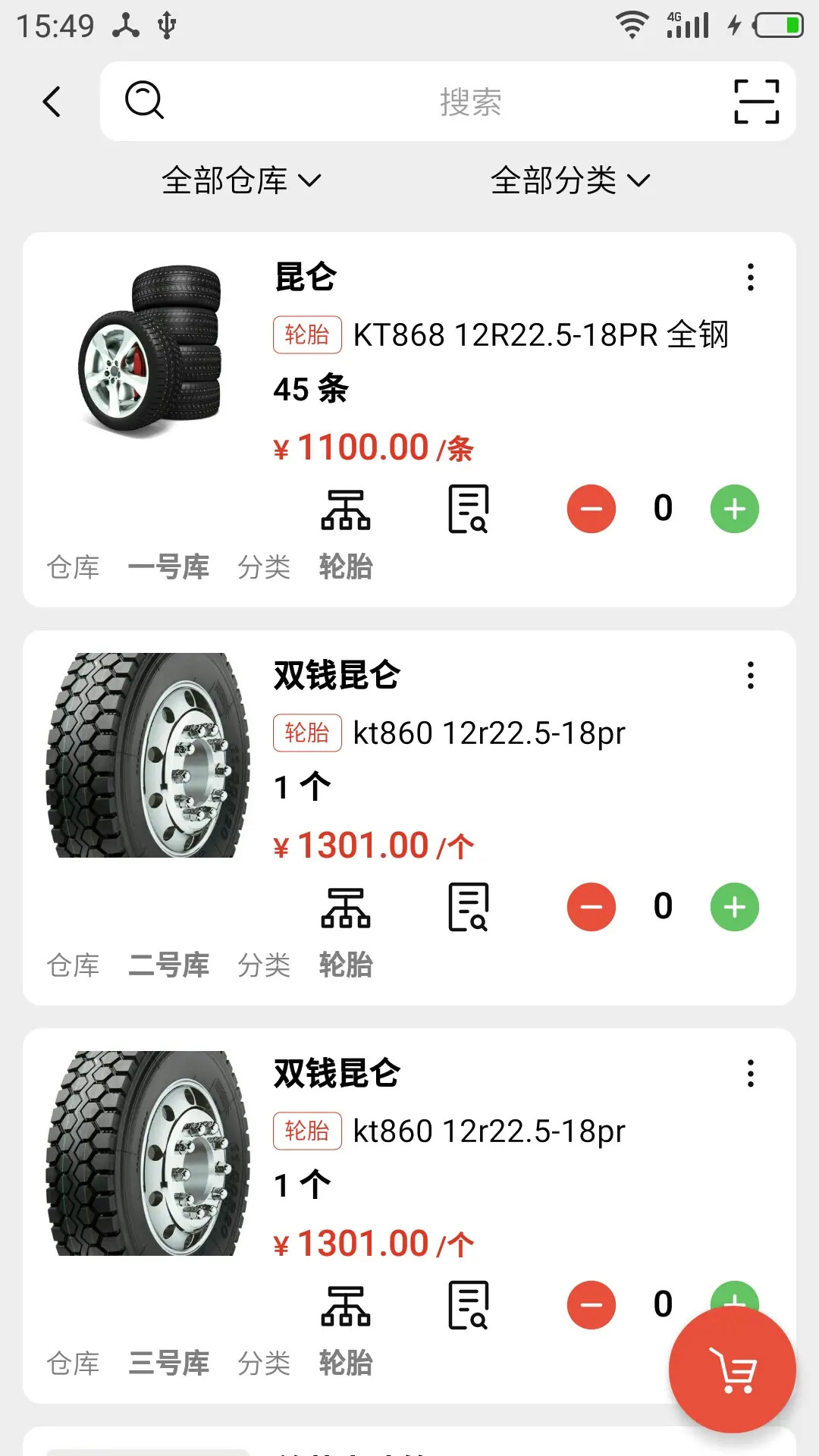Screen dimensions: 819x1456
Task: Tap the 一号库 warehouse label
Action: [170, 567]
